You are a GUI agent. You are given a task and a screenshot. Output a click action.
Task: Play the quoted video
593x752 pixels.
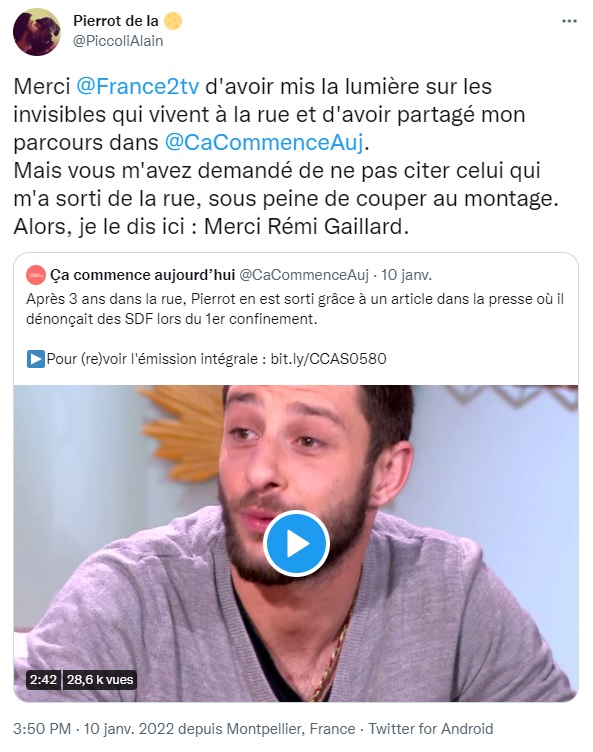(x=296, y=543)
